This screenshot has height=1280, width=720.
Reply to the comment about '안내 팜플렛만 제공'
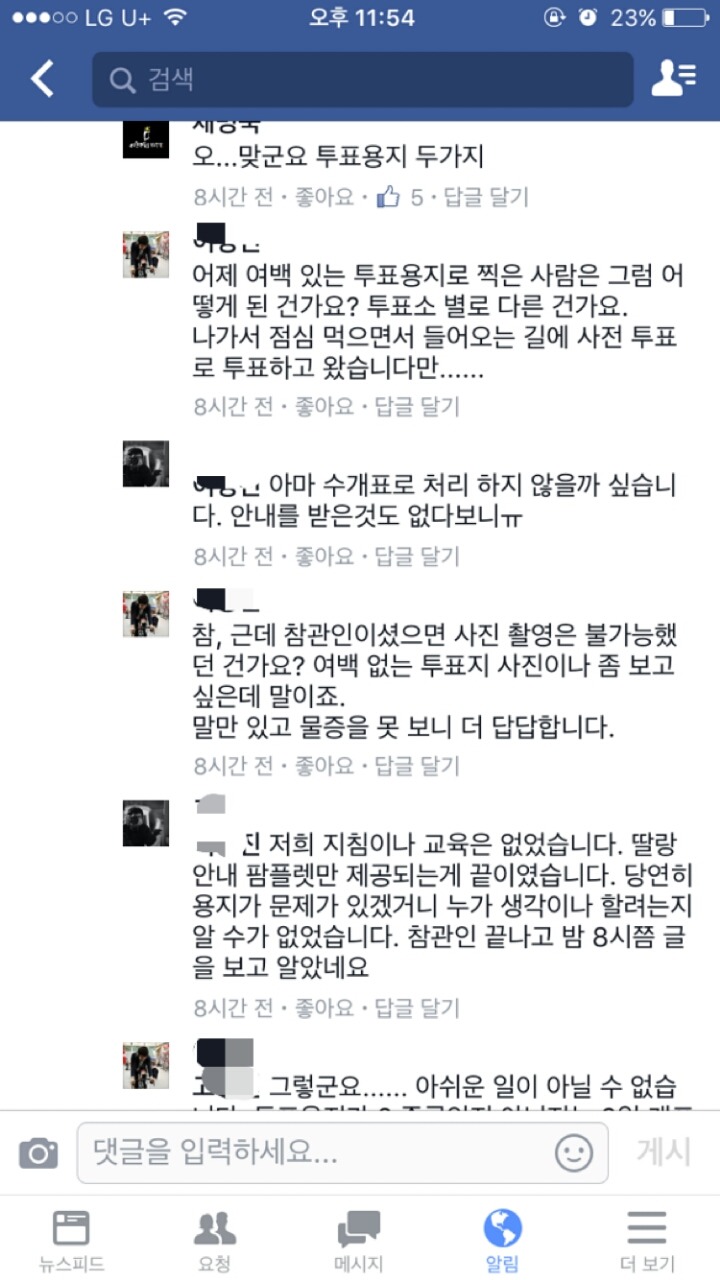(x=416, y=1006)
